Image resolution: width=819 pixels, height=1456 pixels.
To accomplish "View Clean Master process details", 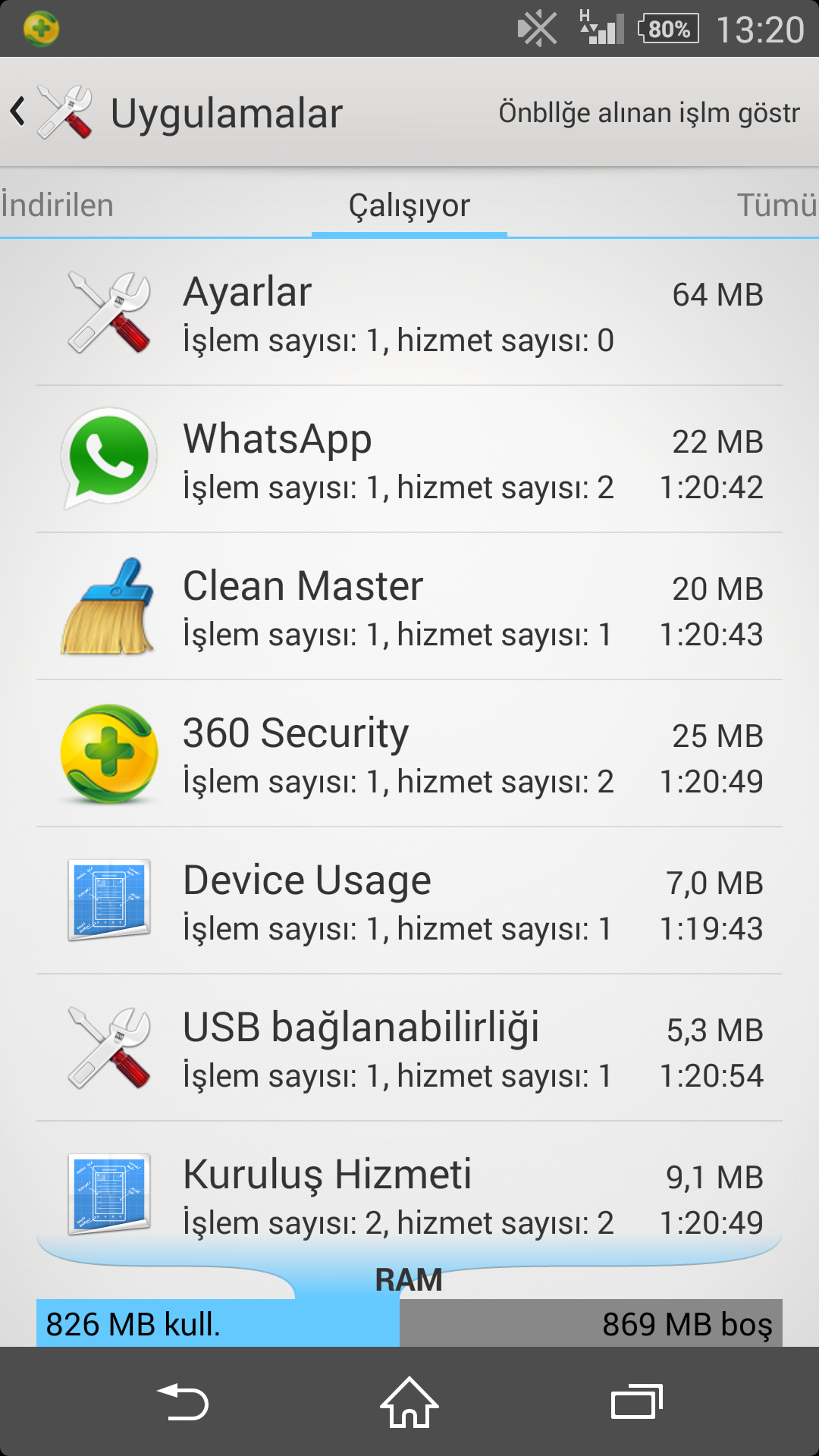I will (409, 607).
